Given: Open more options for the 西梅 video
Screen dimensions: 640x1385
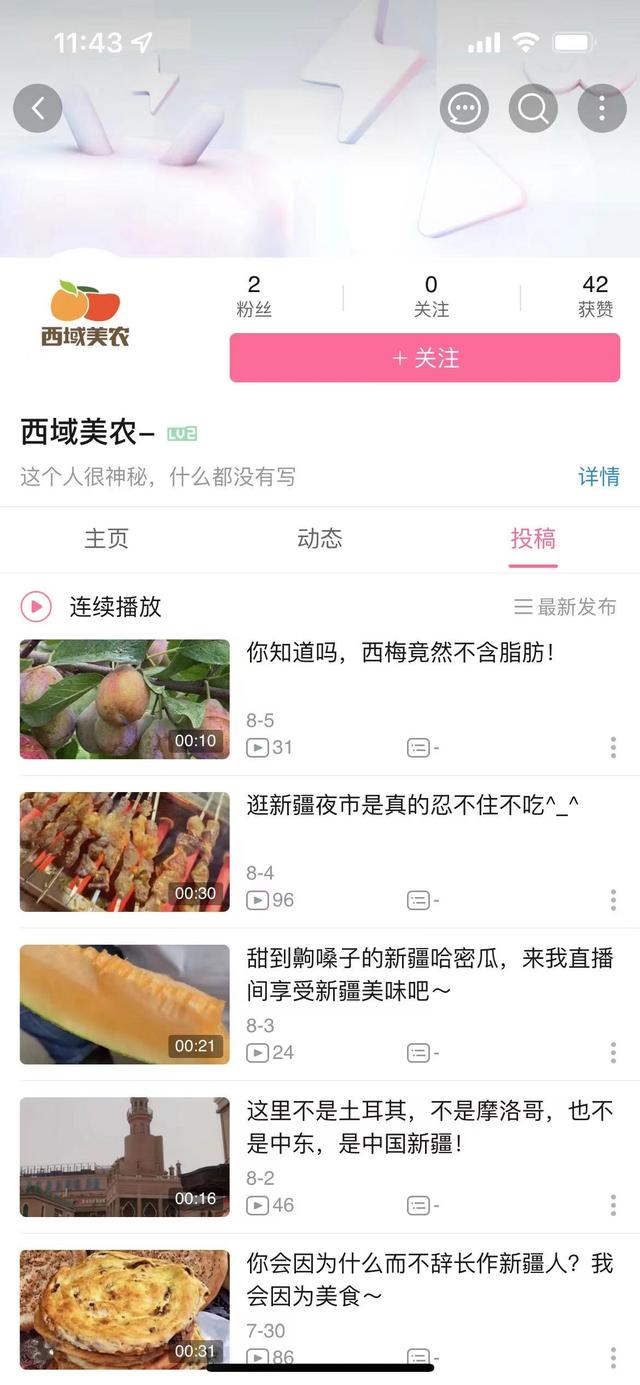Looking at the screenshot, I should click(x=613, y=747).
